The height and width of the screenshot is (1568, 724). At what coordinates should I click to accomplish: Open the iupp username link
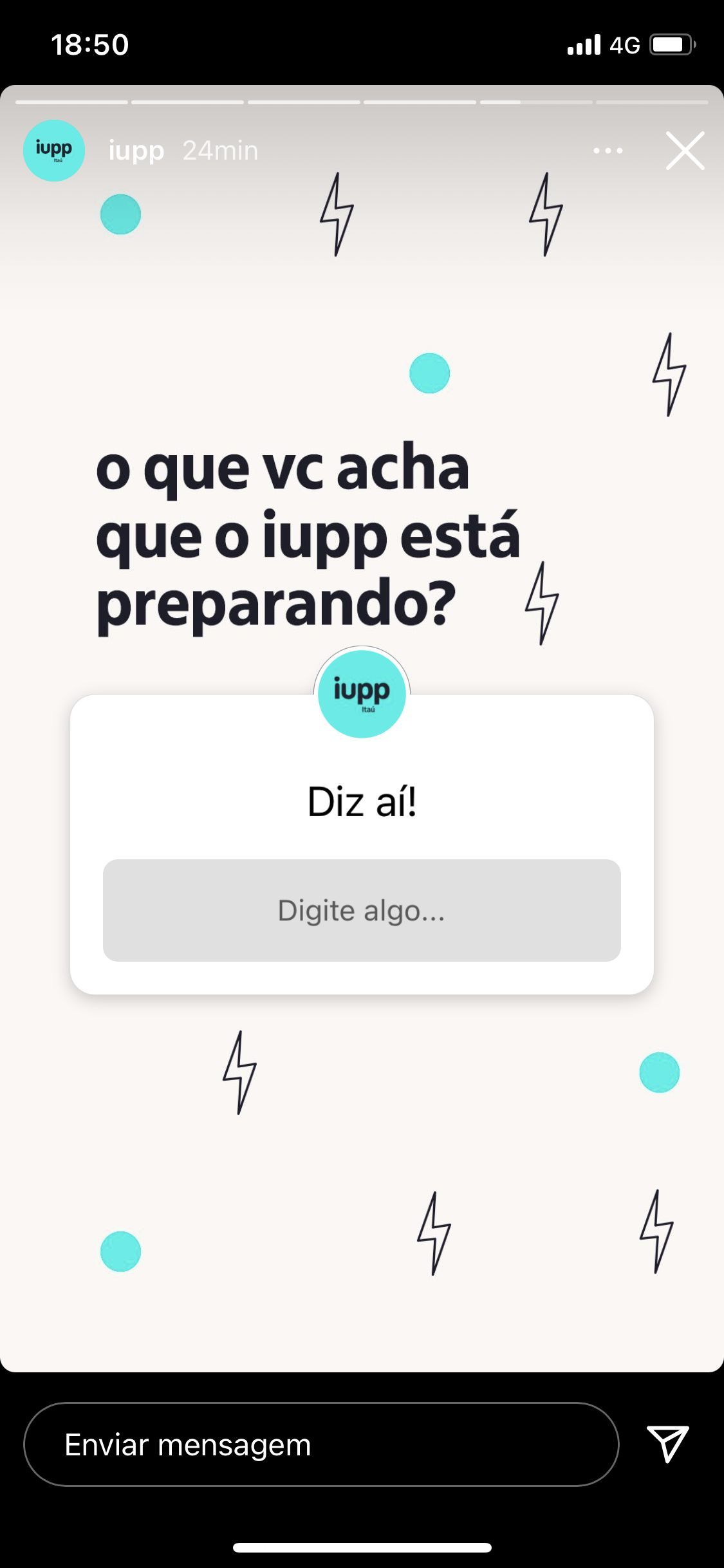[x=136, y=152]
